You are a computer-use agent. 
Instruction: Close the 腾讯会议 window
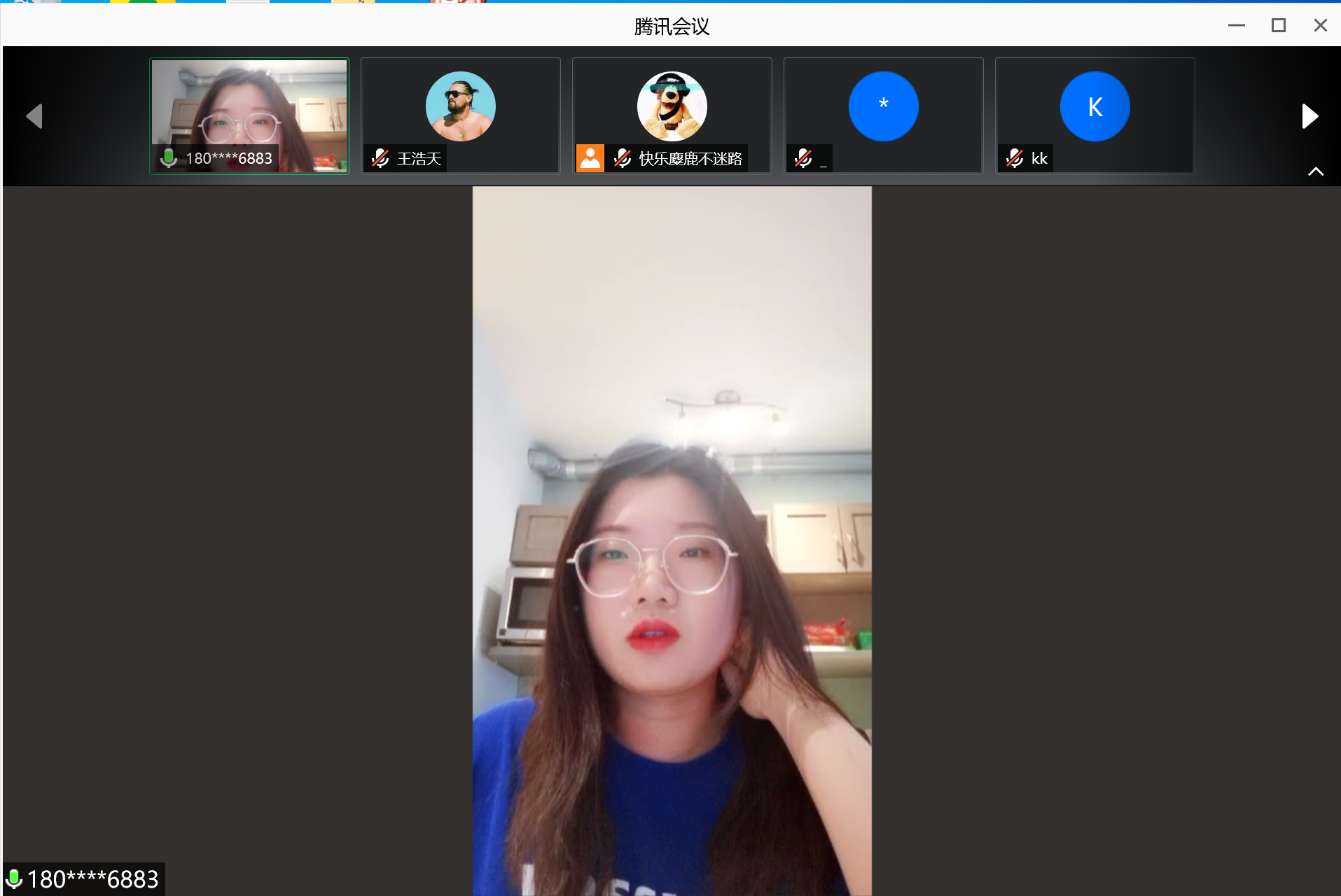click(1321, 26)
